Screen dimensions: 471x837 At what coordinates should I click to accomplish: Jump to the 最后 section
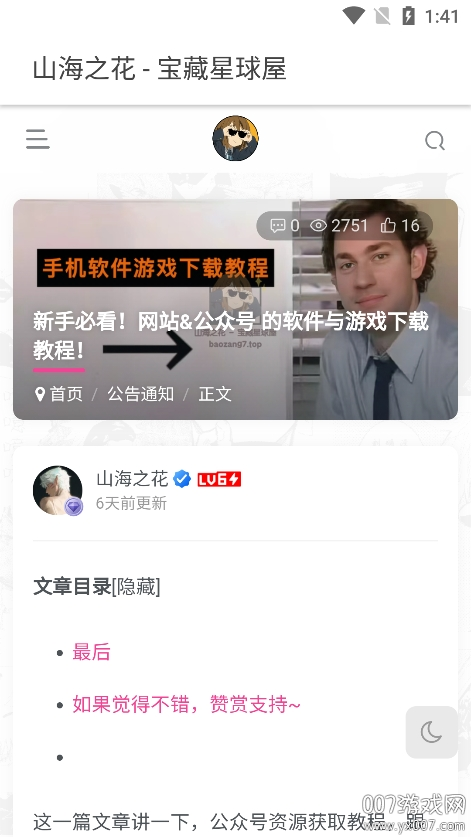pyautogui.click(x=91, y=652)
